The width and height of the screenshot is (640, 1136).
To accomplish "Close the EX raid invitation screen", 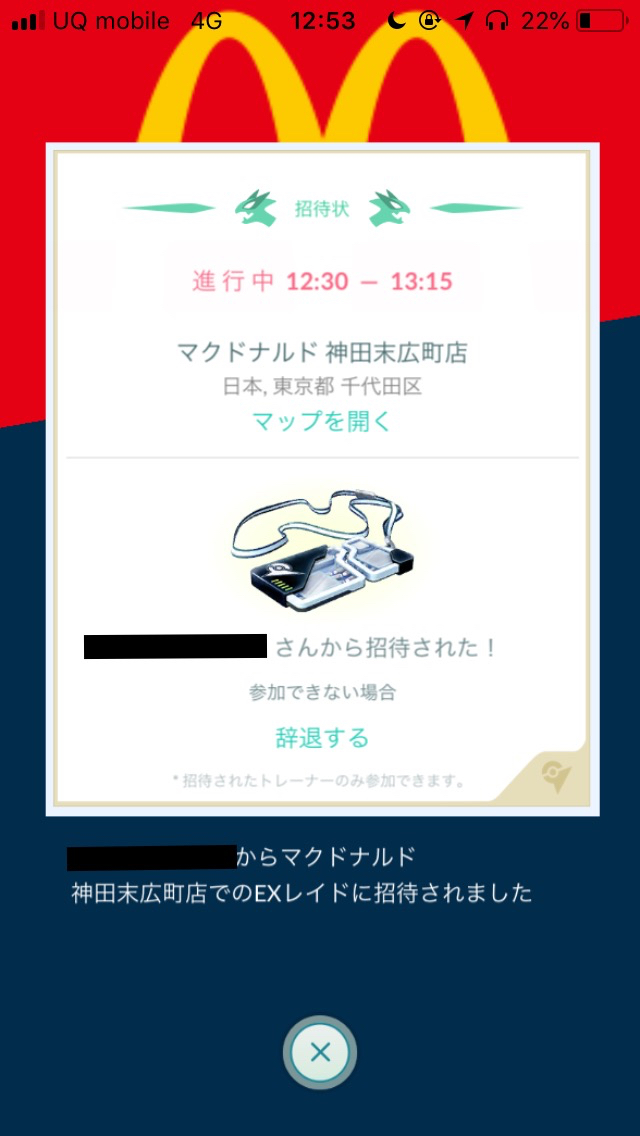I will click(320, 1052).
